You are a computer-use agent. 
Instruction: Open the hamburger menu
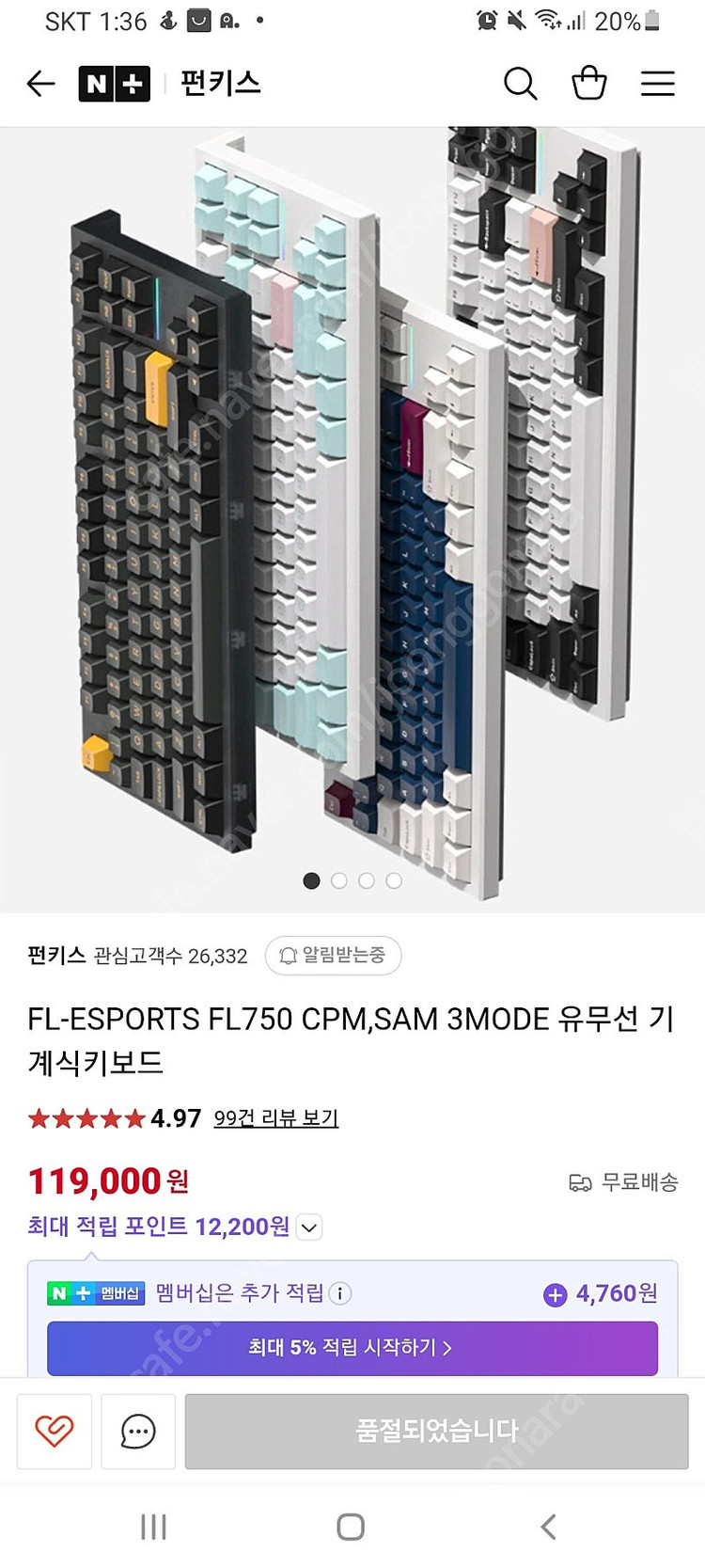coord(657,83)
